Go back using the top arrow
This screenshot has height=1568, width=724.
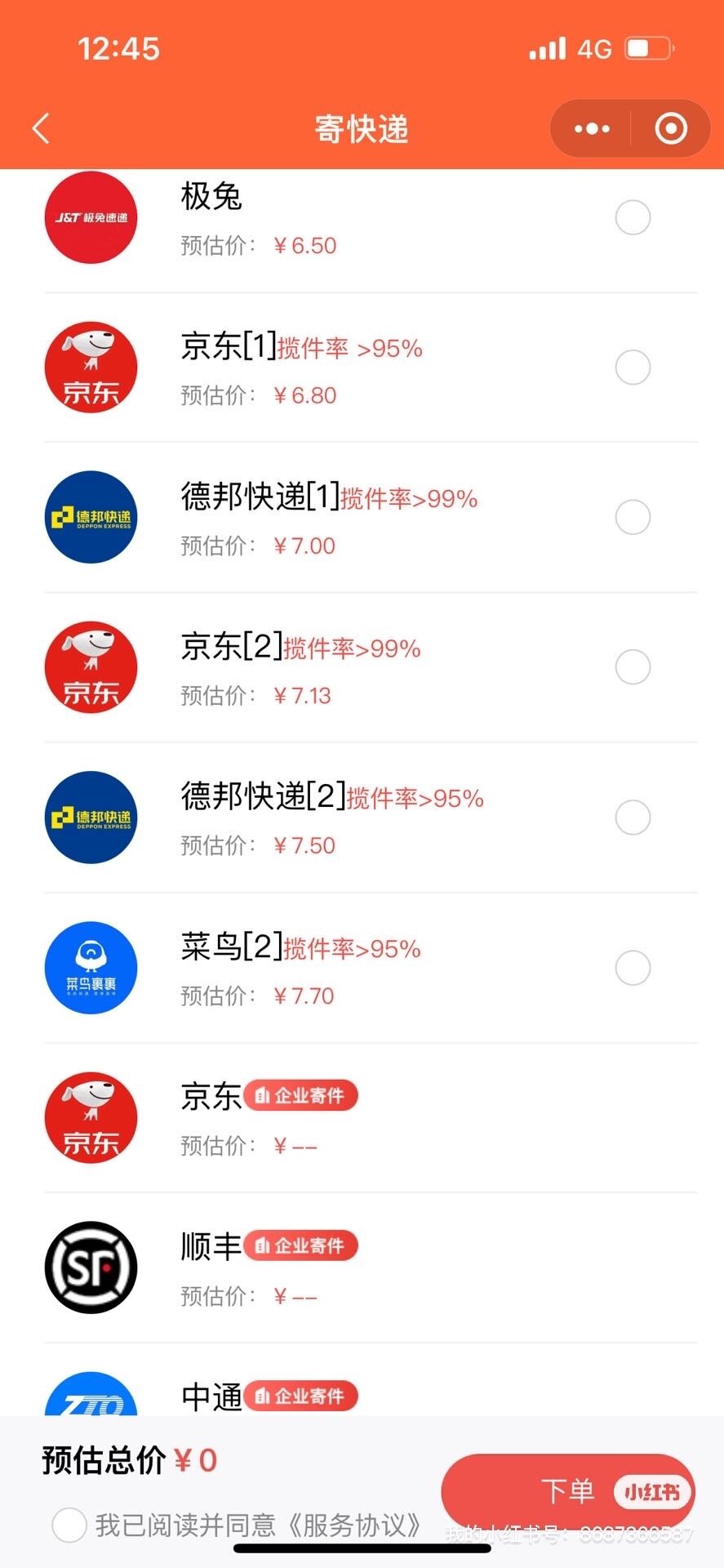pos(41,128)
